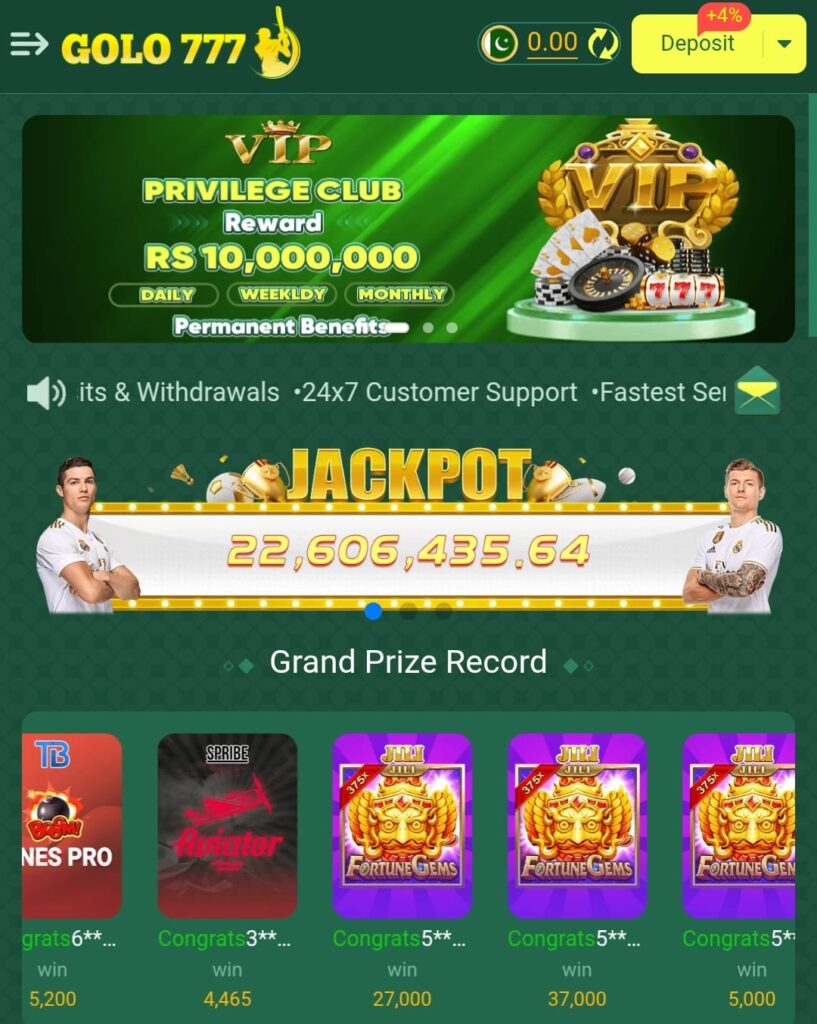This screenshot has height=1024, width=817.
Task: Open Fortune Gems tile with 27,000 win
Action: [402, 825]
